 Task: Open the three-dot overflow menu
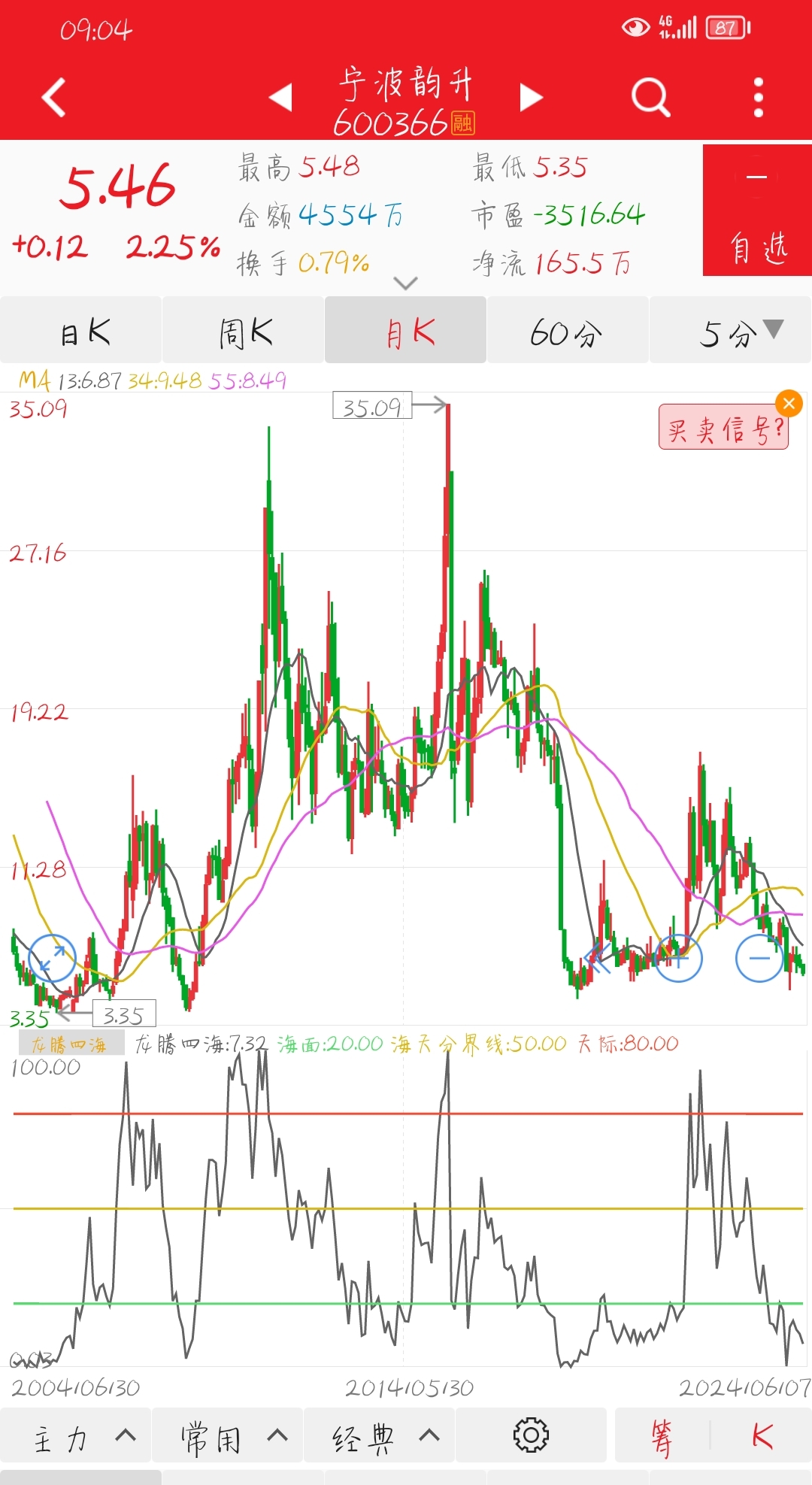tap(758, 98)
